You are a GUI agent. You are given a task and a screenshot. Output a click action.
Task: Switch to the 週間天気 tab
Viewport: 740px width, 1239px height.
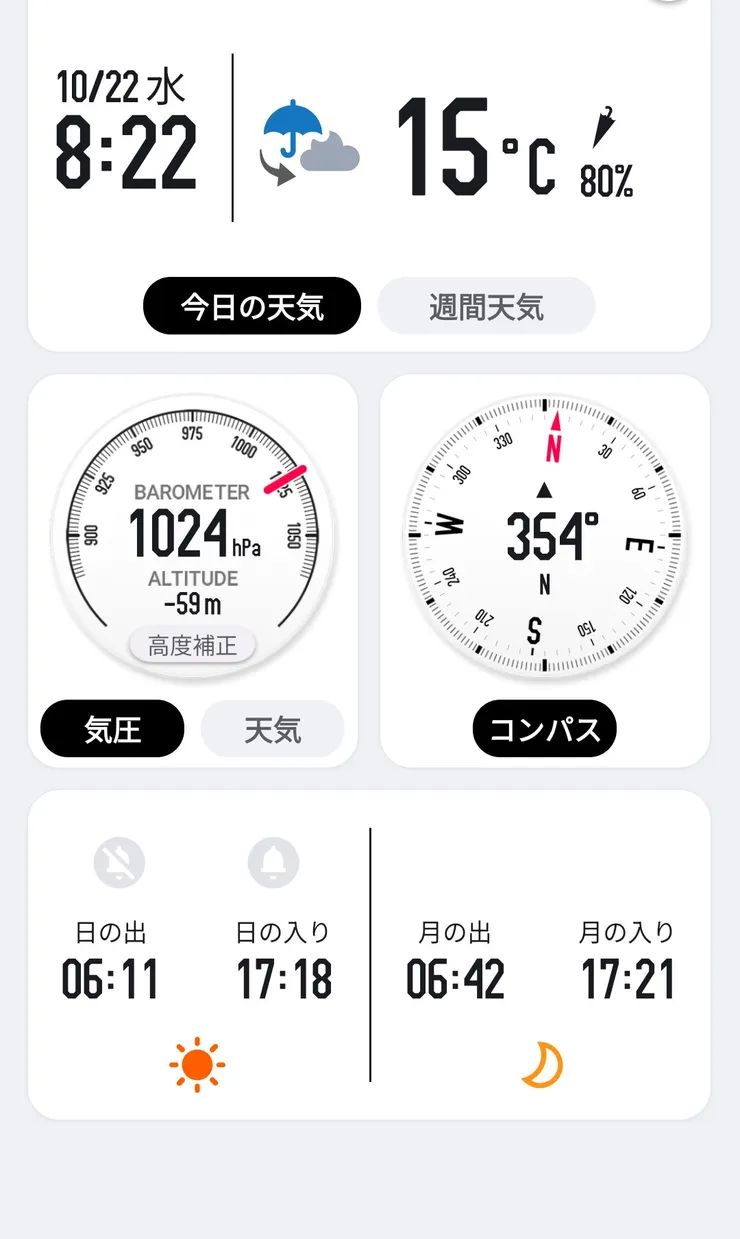coord(486,306)
